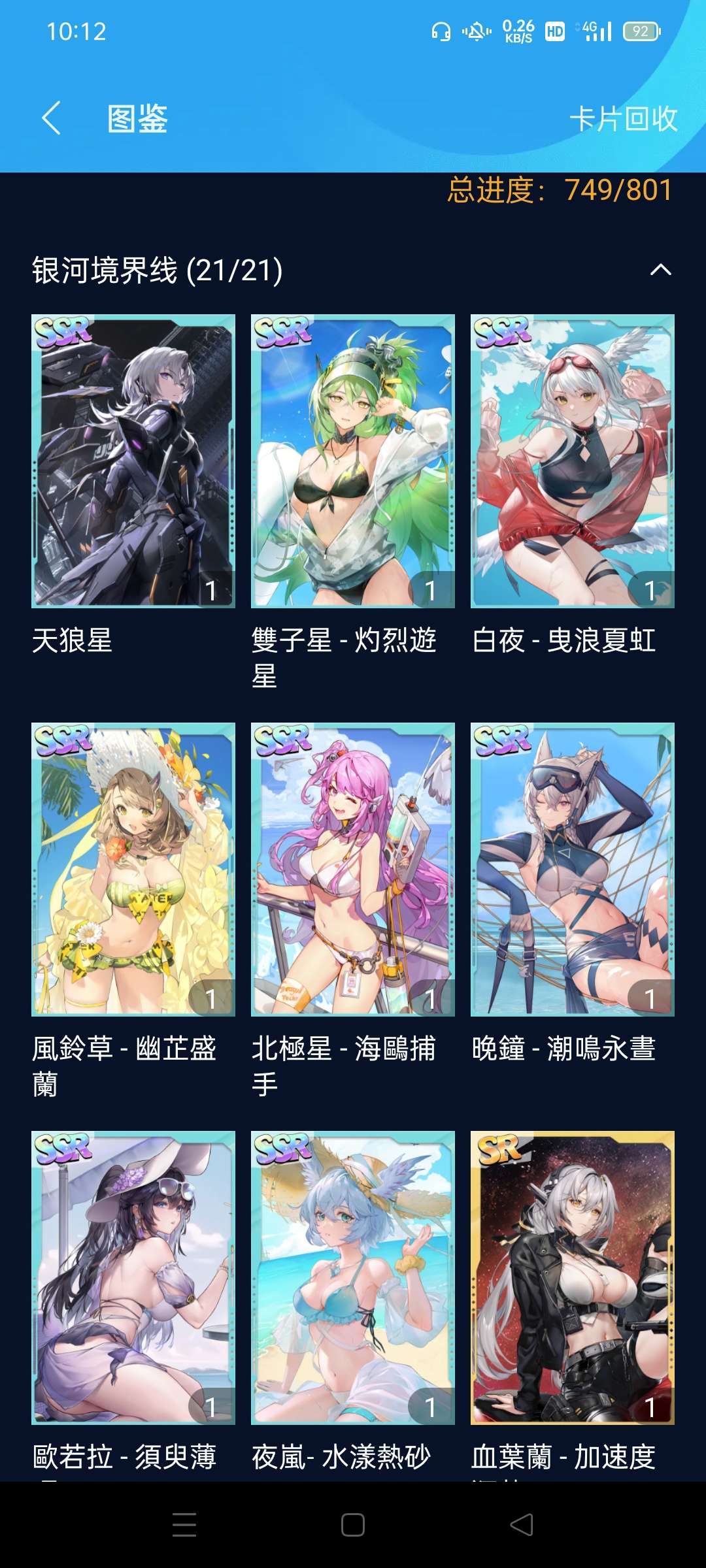This screenshot has width=706, height=1568.
Task: View the 雙子星 - 灼烈遊星 card
Action: point(353,461)
